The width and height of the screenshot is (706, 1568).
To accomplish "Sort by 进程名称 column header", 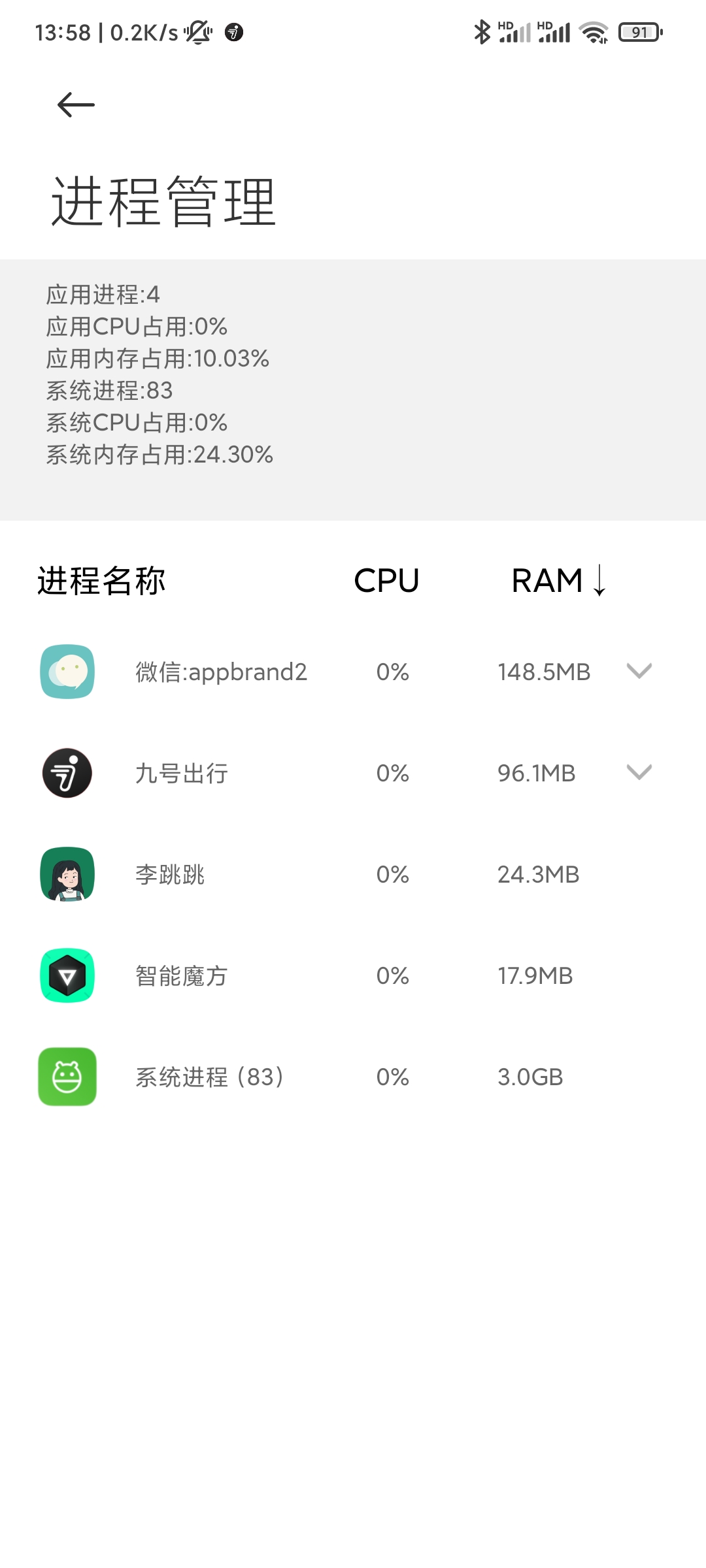I will [x=101, y=580].
